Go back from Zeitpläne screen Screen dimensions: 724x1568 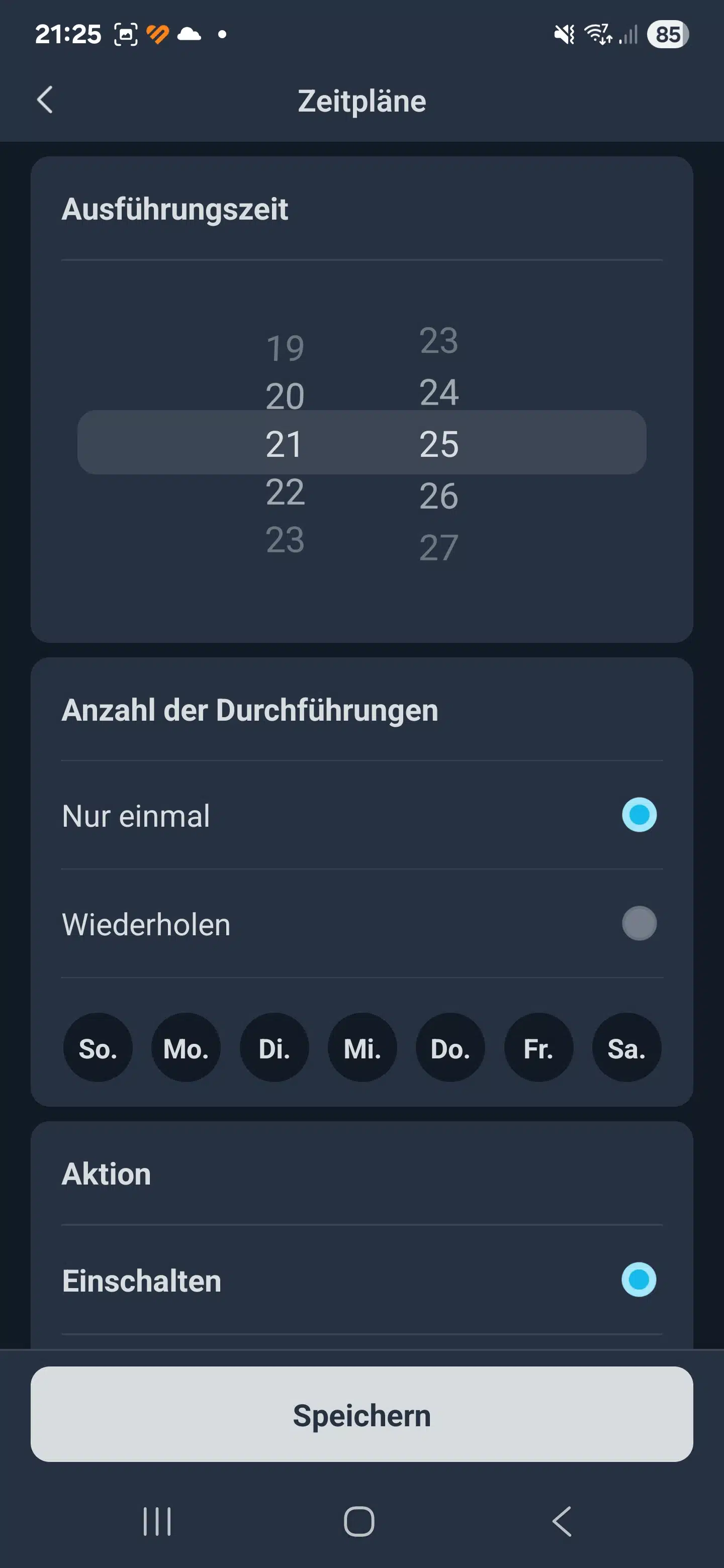pyautogui.click(x=45, y=100)
